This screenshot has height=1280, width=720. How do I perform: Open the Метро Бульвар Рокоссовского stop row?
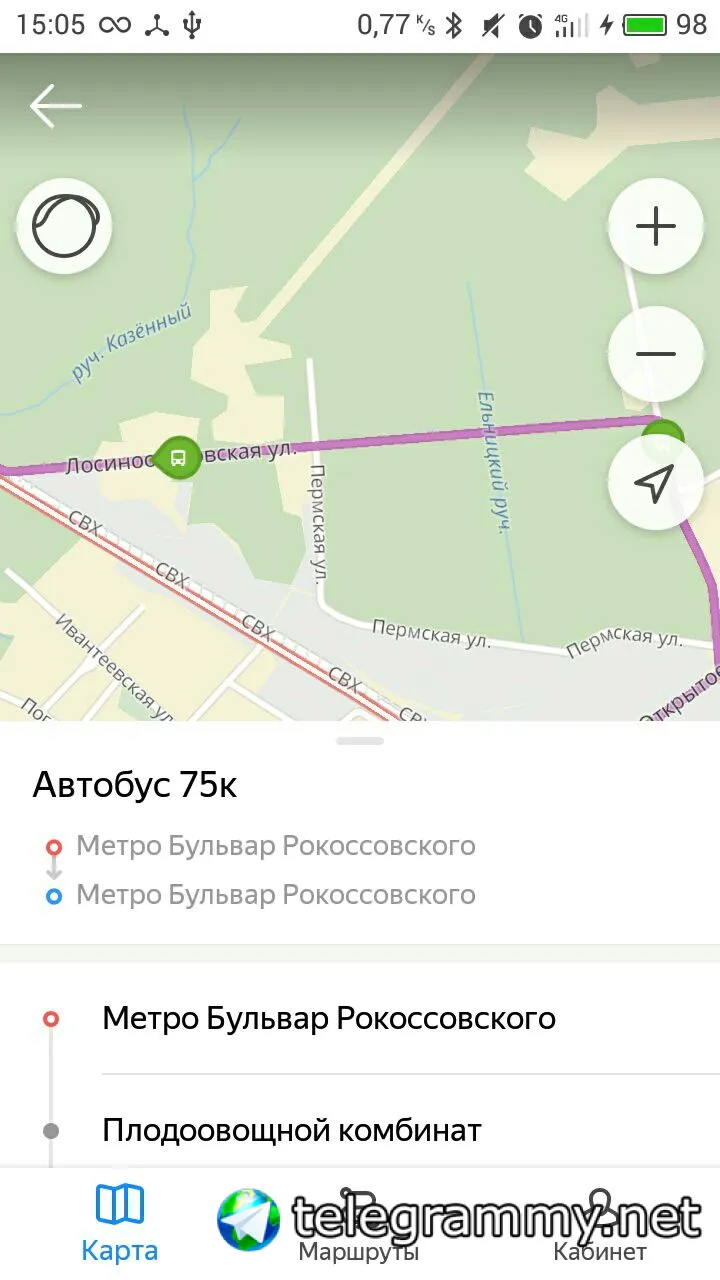(x=328, y=1019)
